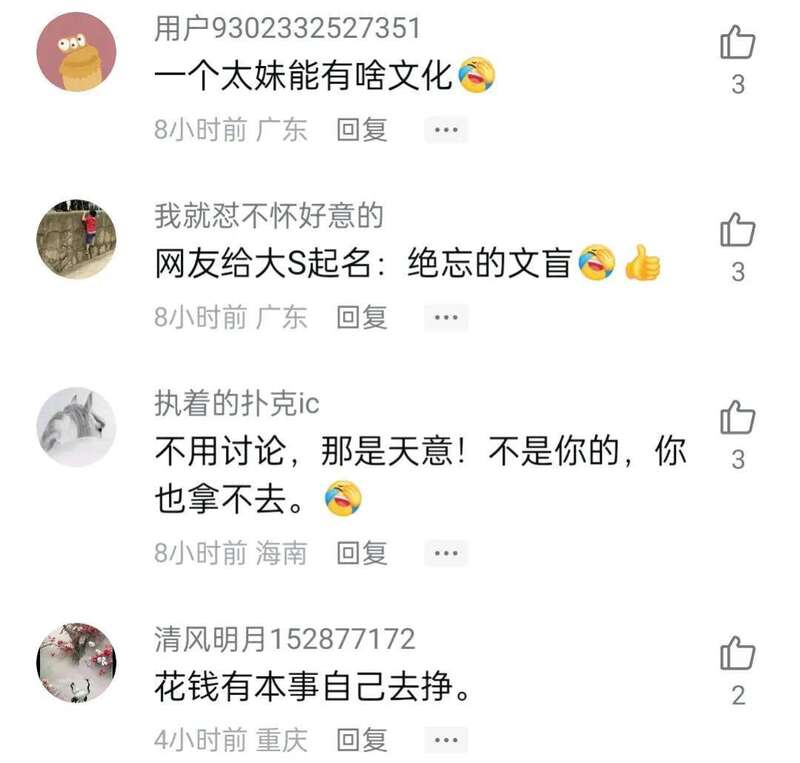
Task: Like the comment by 用户9302332527351
Action: click(737, 43)
